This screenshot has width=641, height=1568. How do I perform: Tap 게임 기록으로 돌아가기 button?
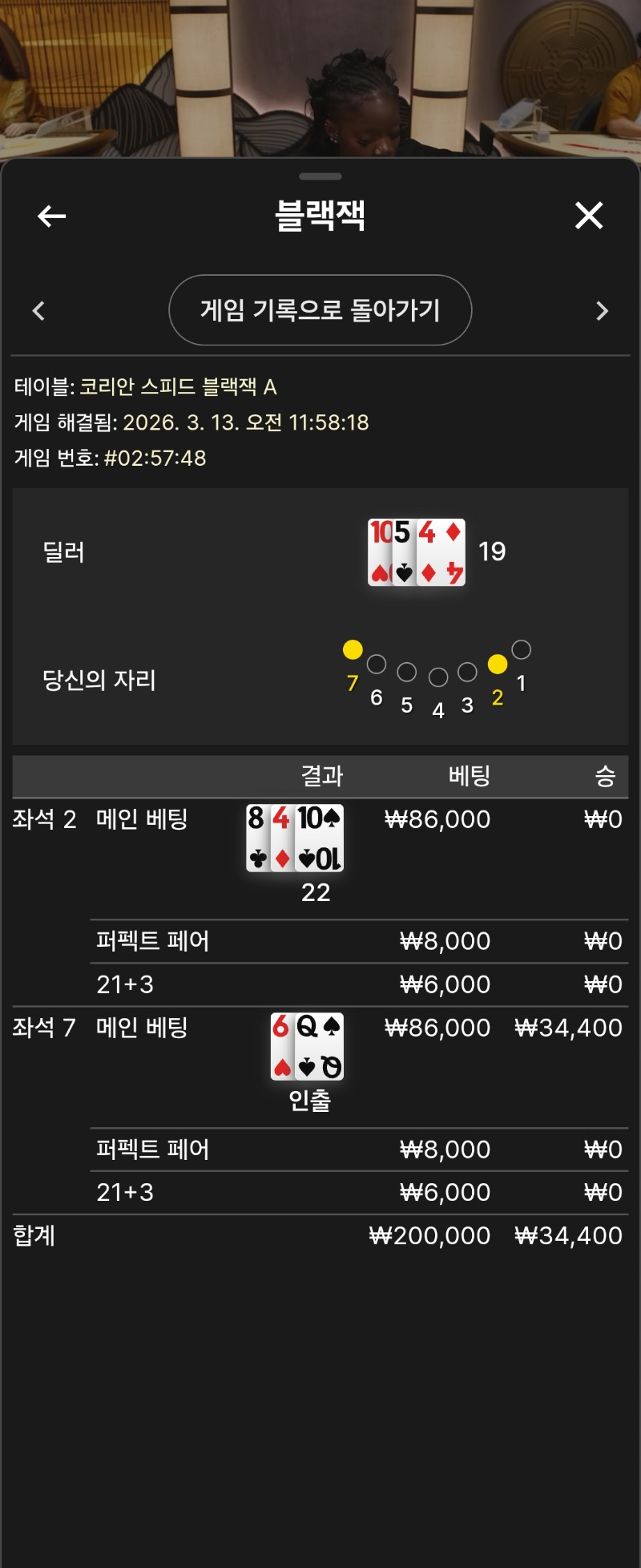(x=320, y=310)
